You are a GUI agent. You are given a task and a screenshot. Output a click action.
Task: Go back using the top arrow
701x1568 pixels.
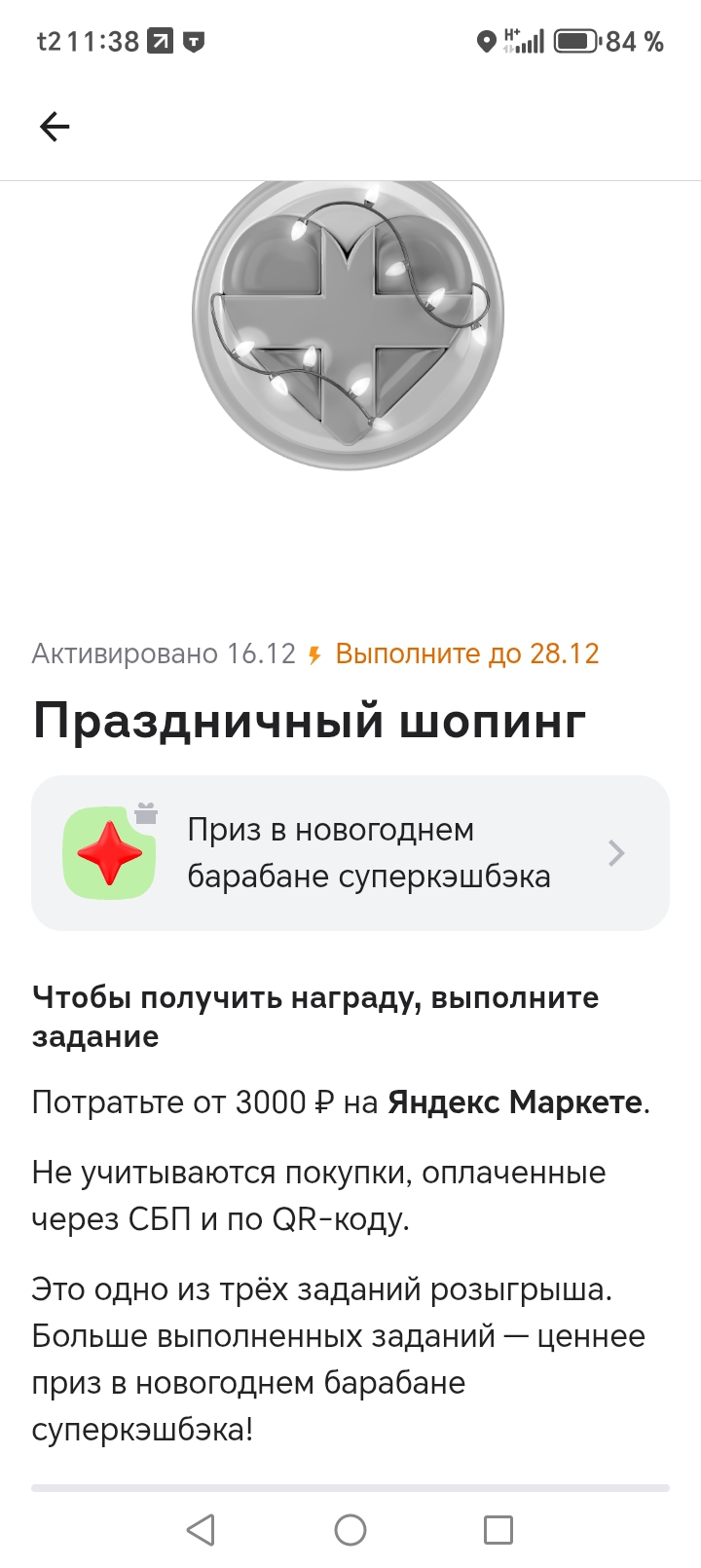click(55, 127)
